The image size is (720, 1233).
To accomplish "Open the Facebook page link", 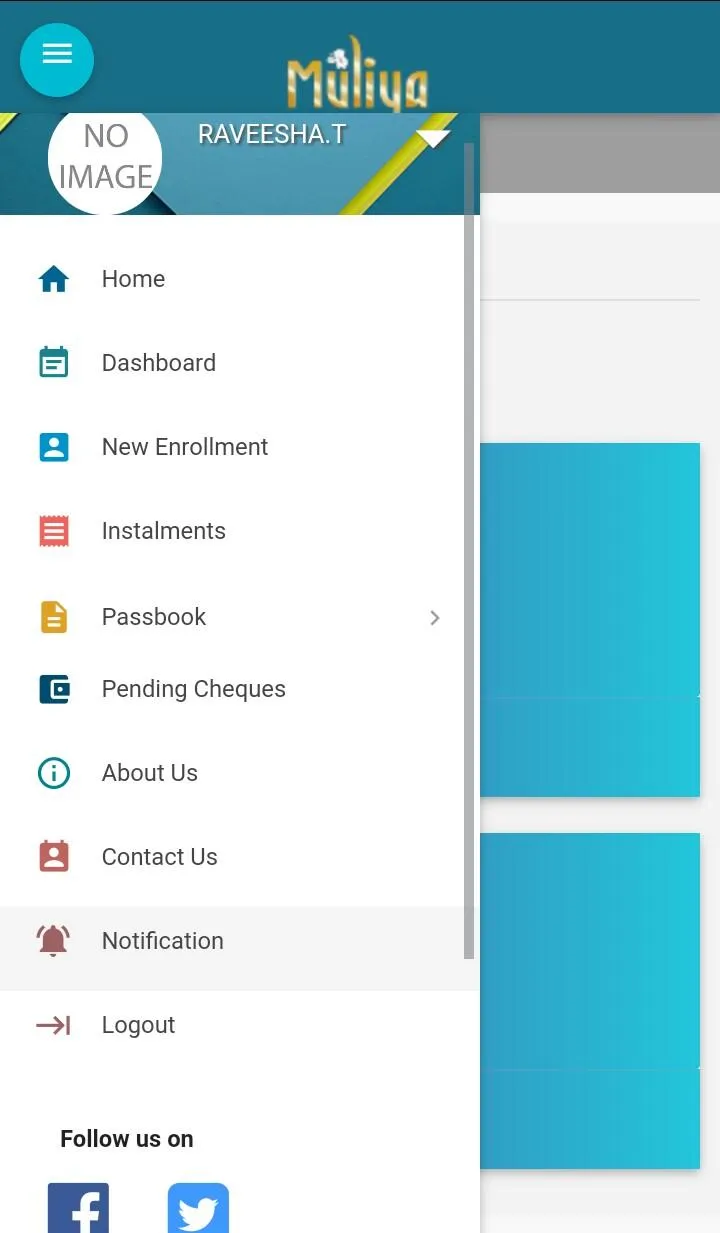I will (x=78, y=1209).
